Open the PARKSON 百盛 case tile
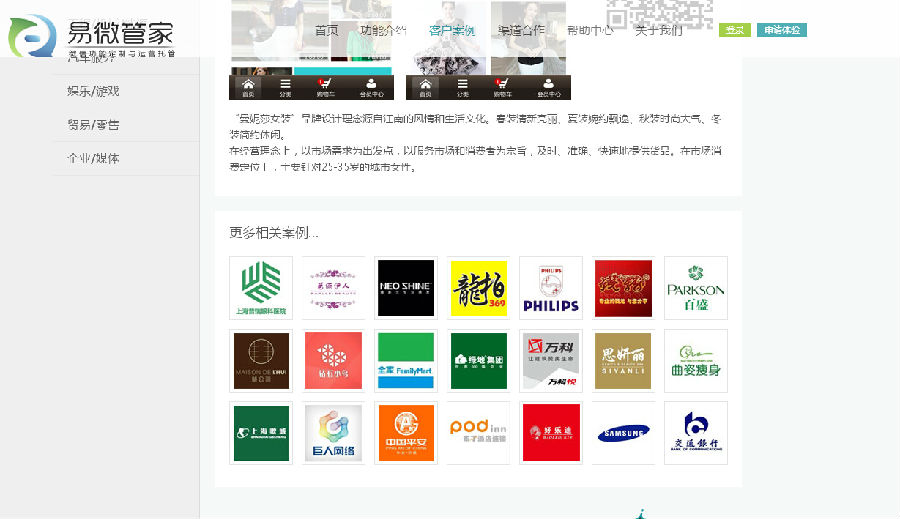The image size is (900, 519). pyautogui.click(x=695, y=288)
